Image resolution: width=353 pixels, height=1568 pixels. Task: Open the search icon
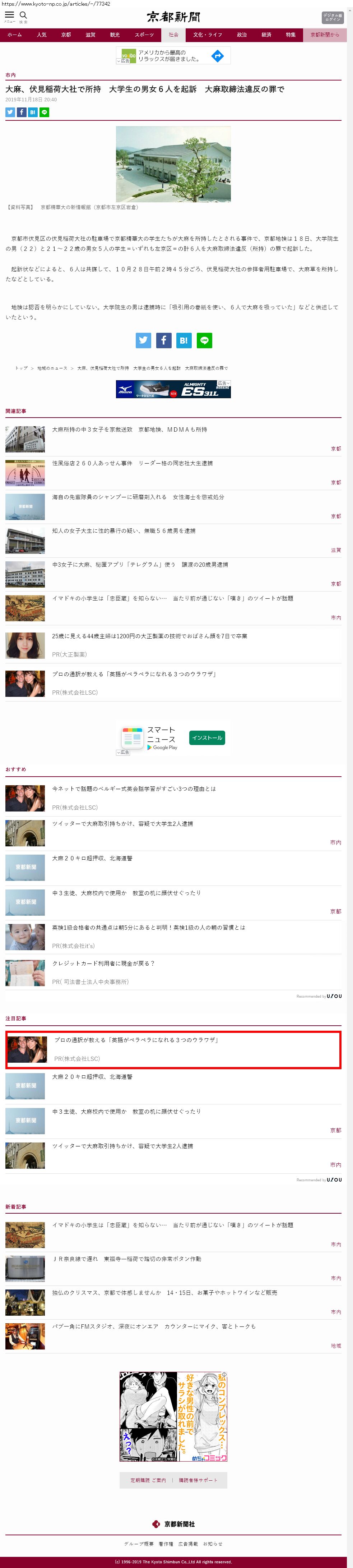pyautogui.click(x=23, y=15)
